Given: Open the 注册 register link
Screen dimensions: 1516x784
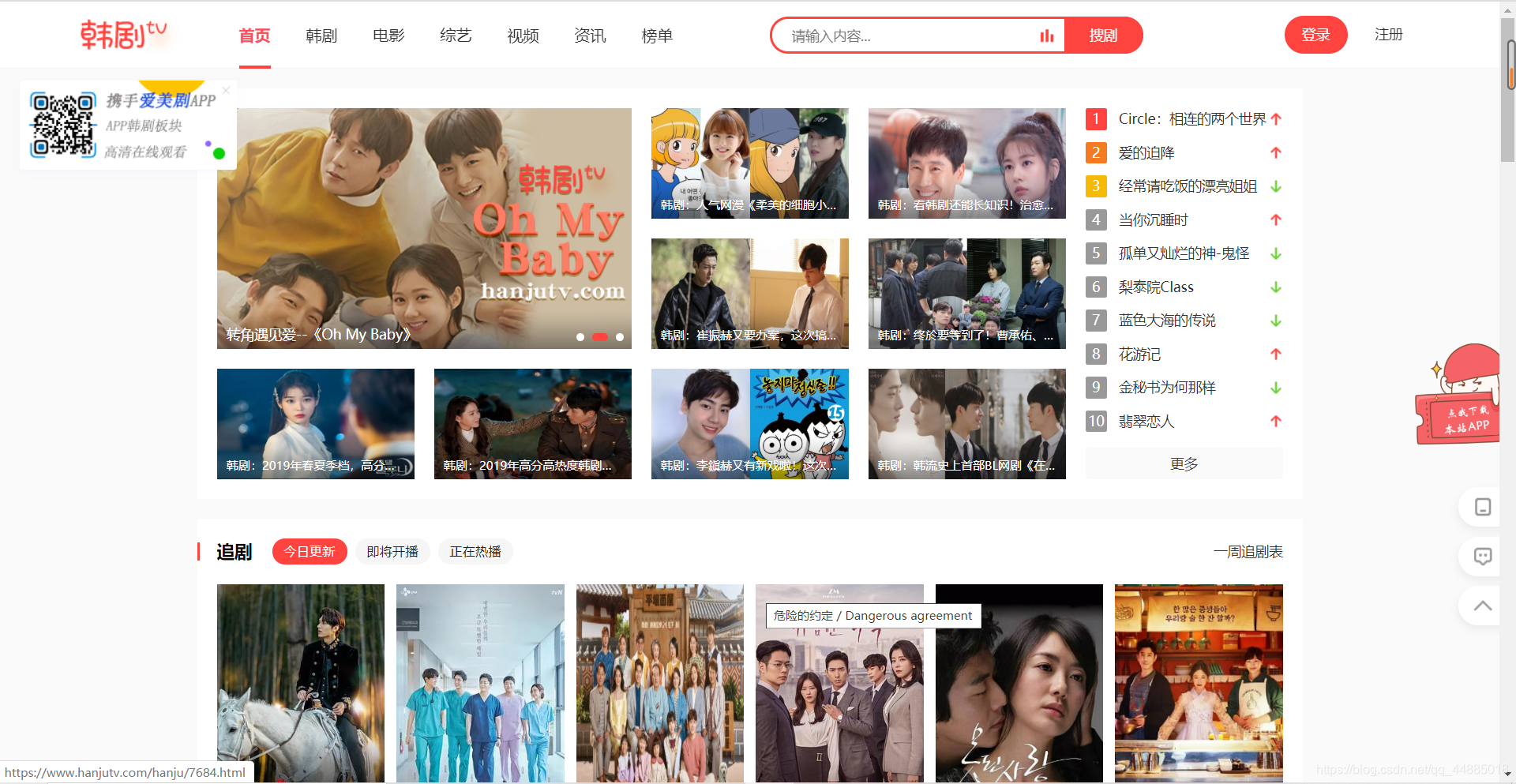Looking at the screenshot, I should [1388, 35].
